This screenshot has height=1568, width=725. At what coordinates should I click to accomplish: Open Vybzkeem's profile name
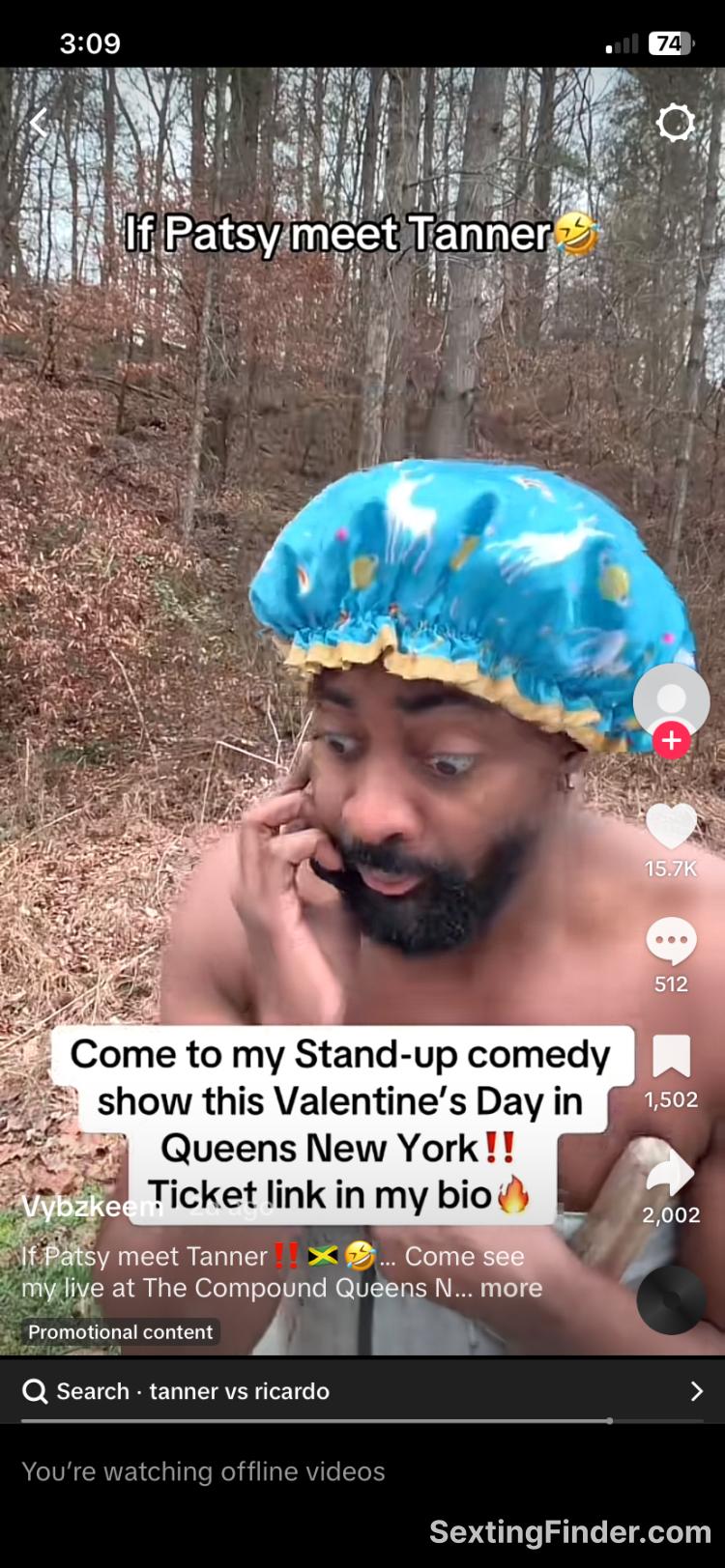coord(91,1207)
